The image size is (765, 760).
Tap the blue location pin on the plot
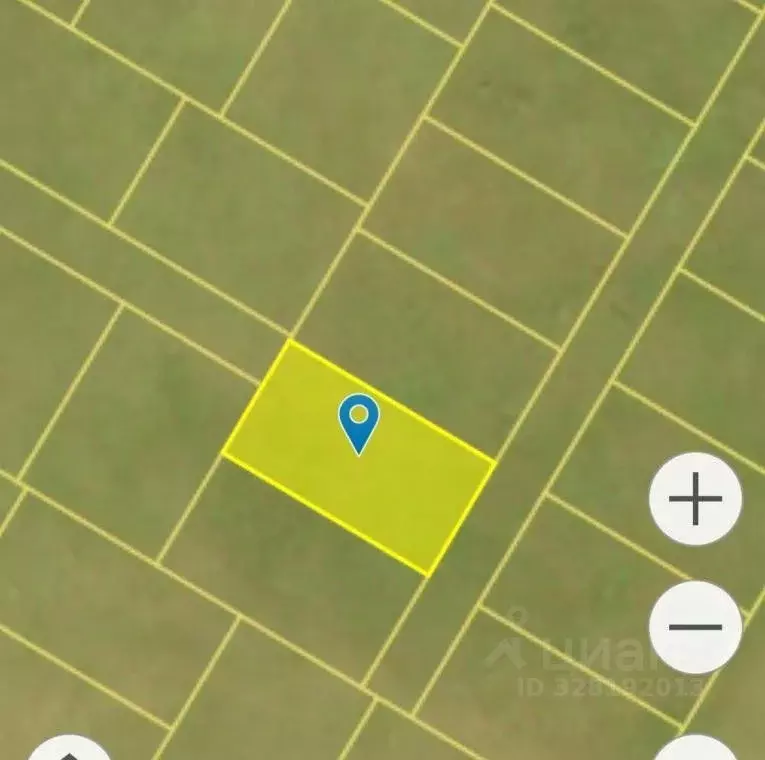tap(359, 421)
